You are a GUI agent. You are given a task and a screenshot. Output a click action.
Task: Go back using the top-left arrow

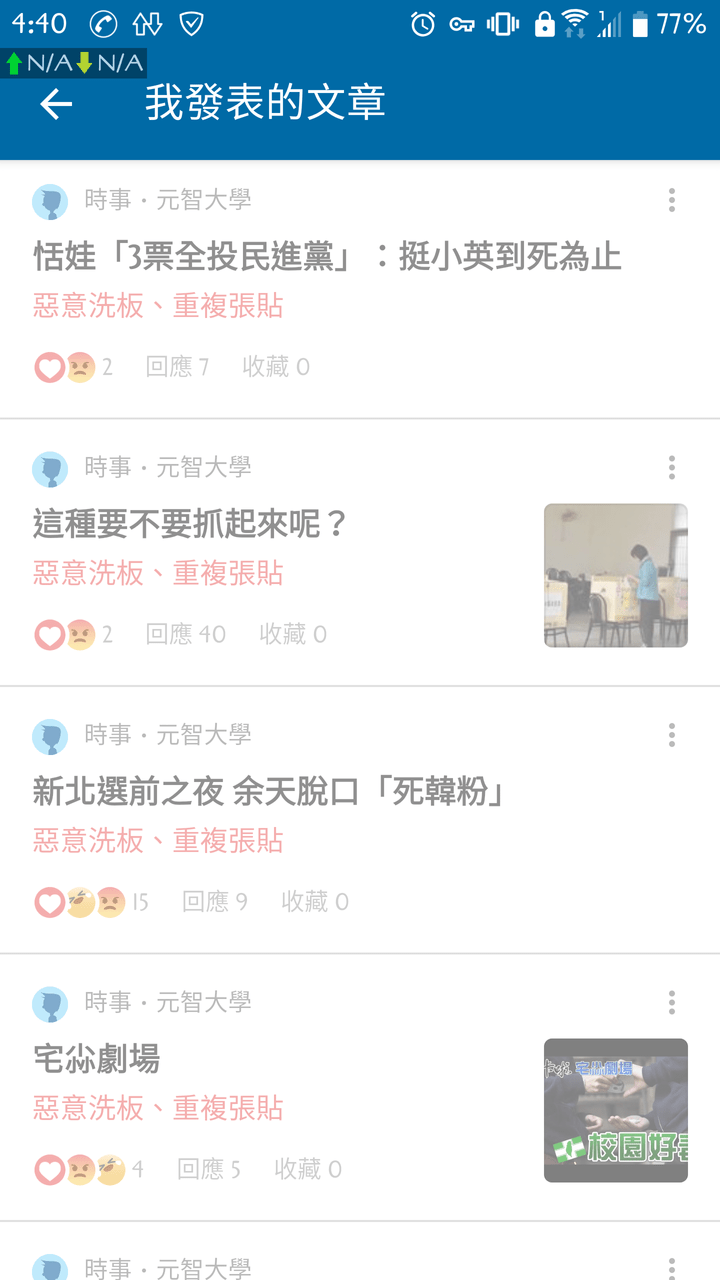pyautogui.click(x=56, y=104)
